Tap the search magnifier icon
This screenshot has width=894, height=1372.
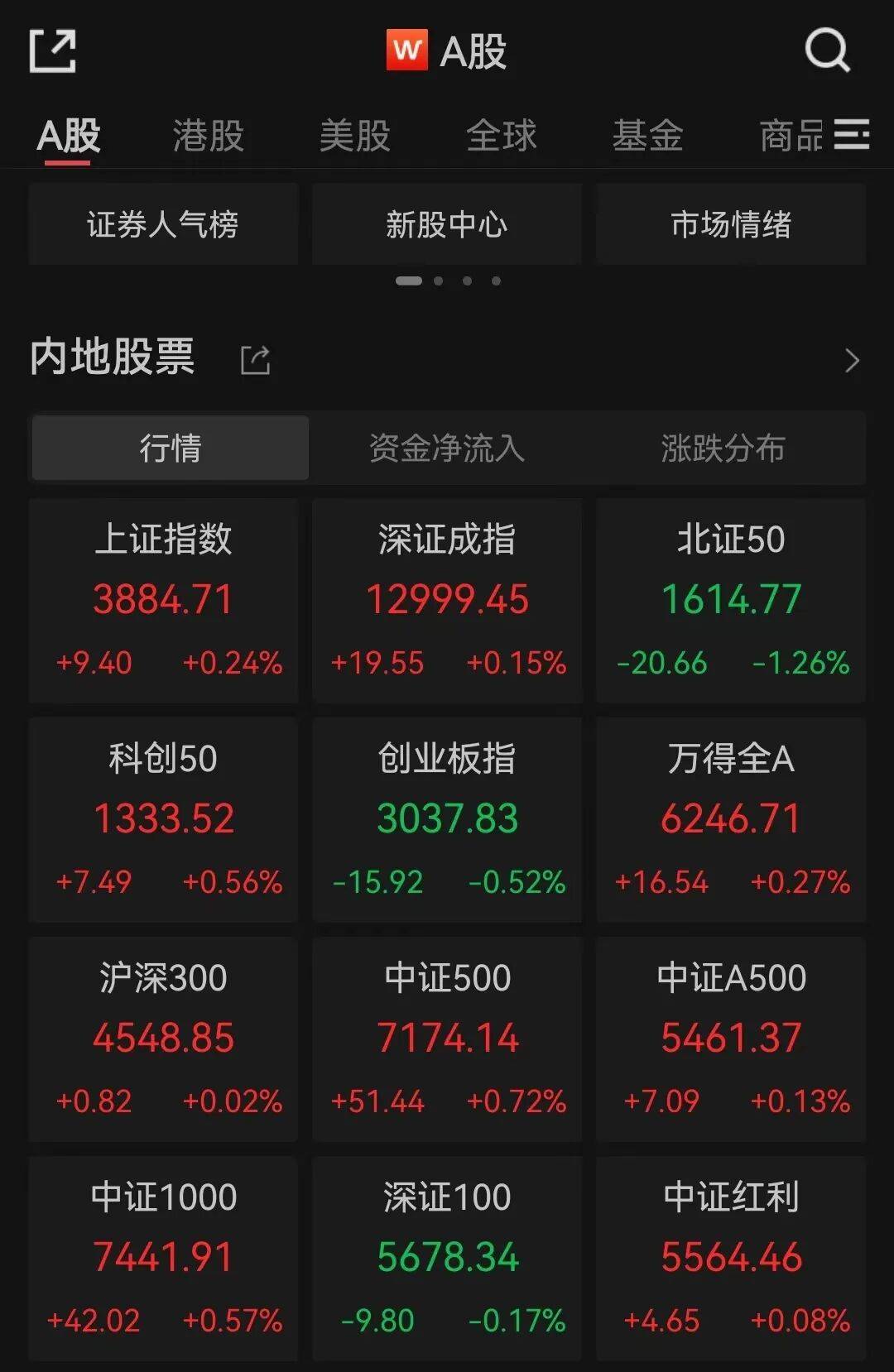827,48
